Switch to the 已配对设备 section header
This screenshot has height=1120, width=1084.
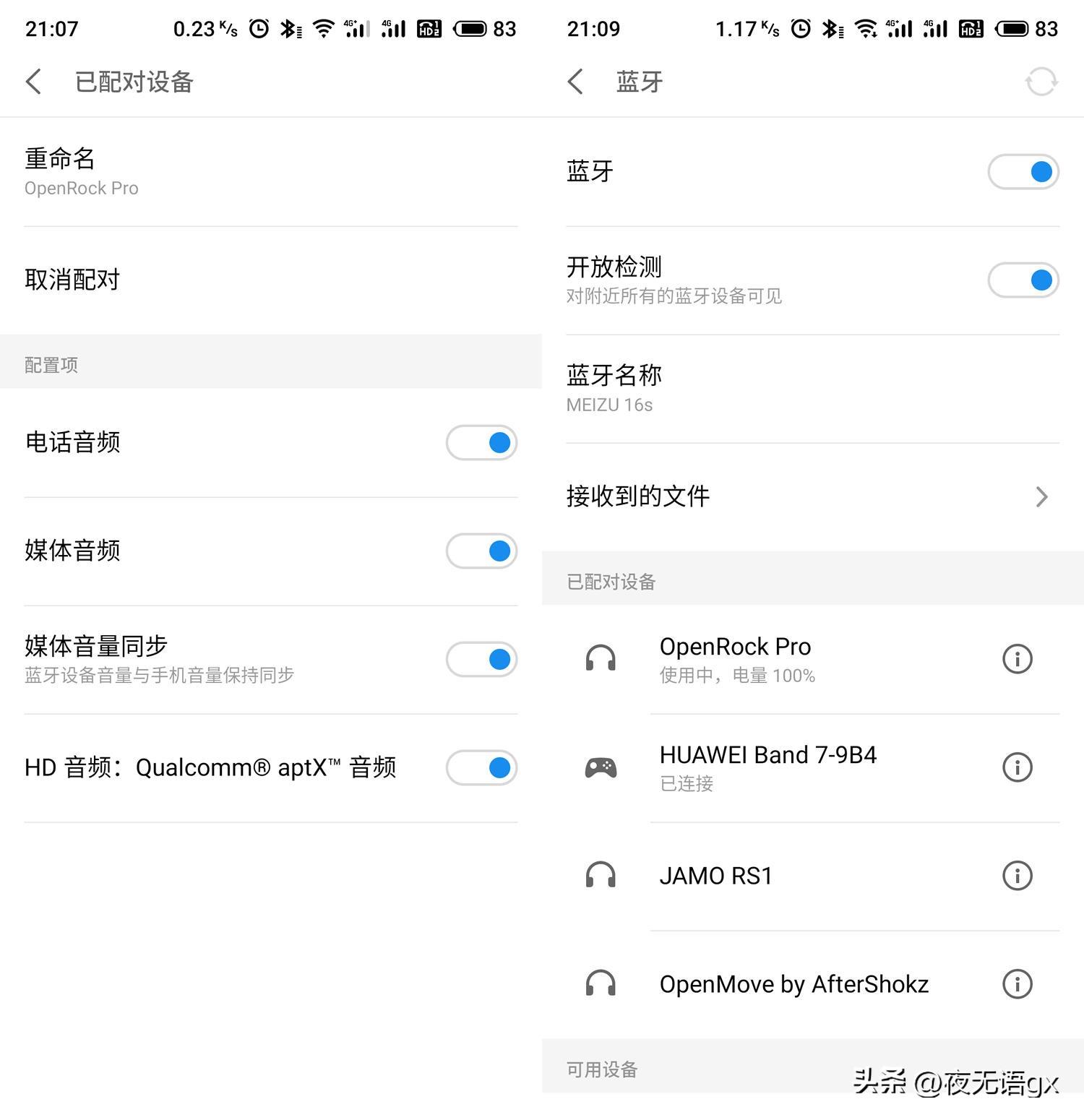pyautogui.click(x=611, y=580)
